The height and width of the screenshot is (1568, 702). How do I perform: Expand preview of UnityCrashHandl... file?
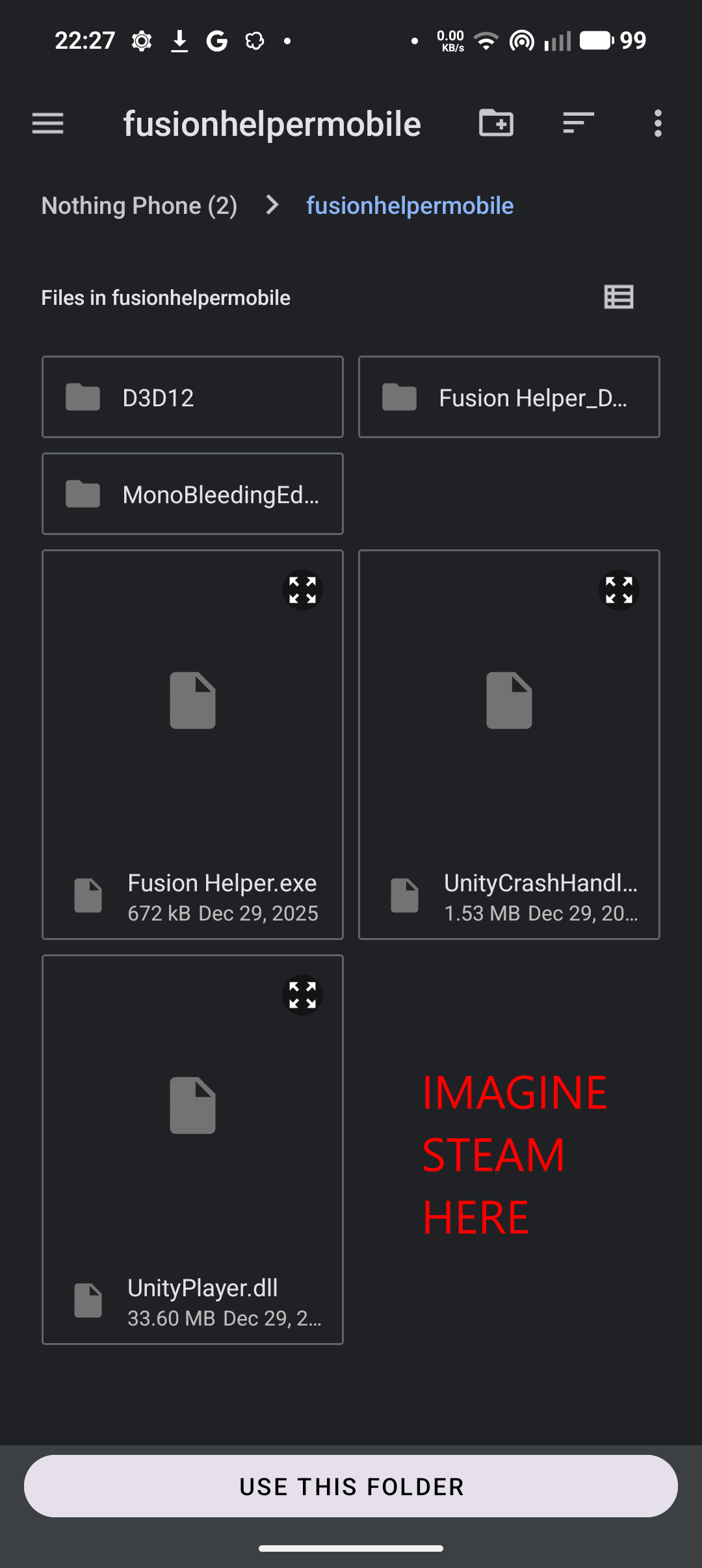pyautogui.click(x=619, y=590)
